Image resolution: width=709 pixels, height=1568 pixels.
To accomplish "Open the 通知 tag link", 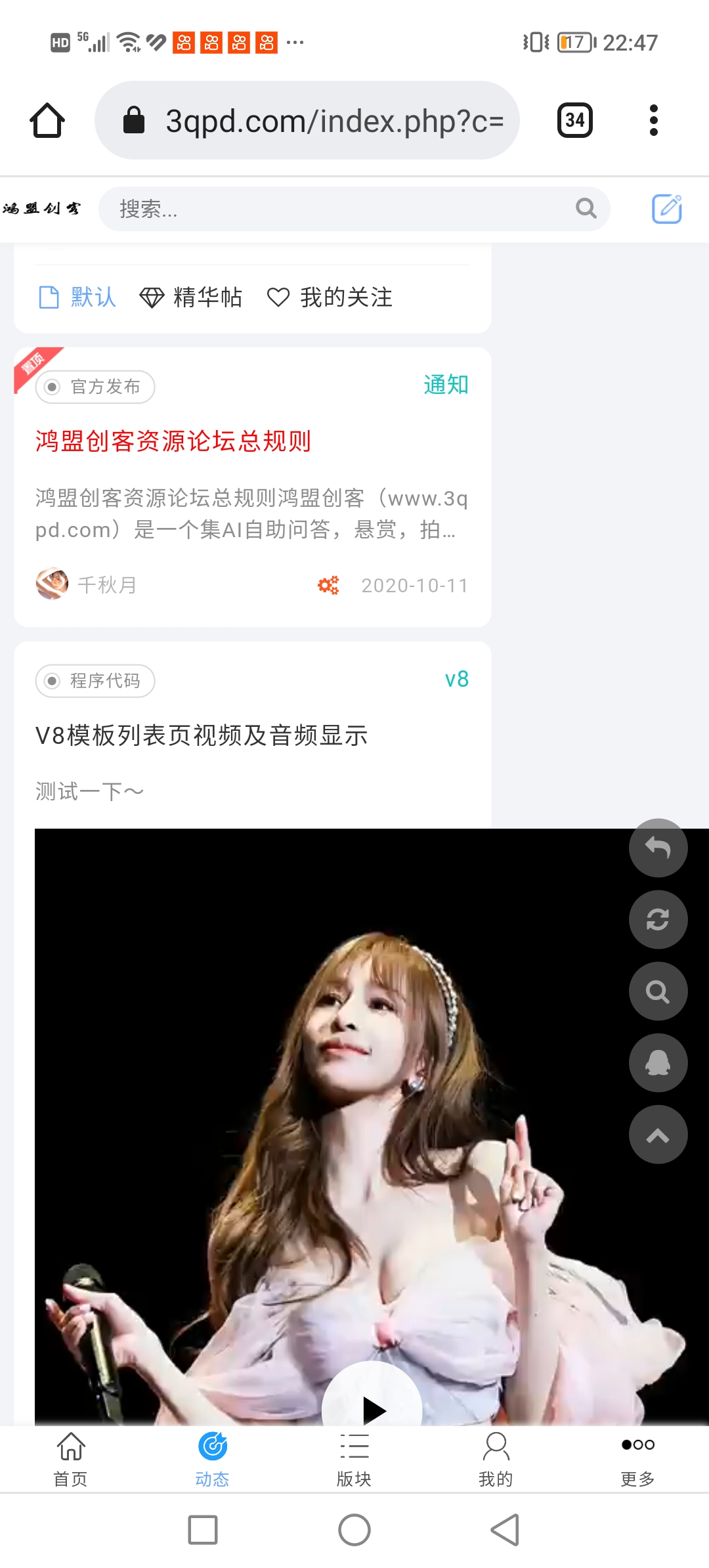I will [446, 385].
